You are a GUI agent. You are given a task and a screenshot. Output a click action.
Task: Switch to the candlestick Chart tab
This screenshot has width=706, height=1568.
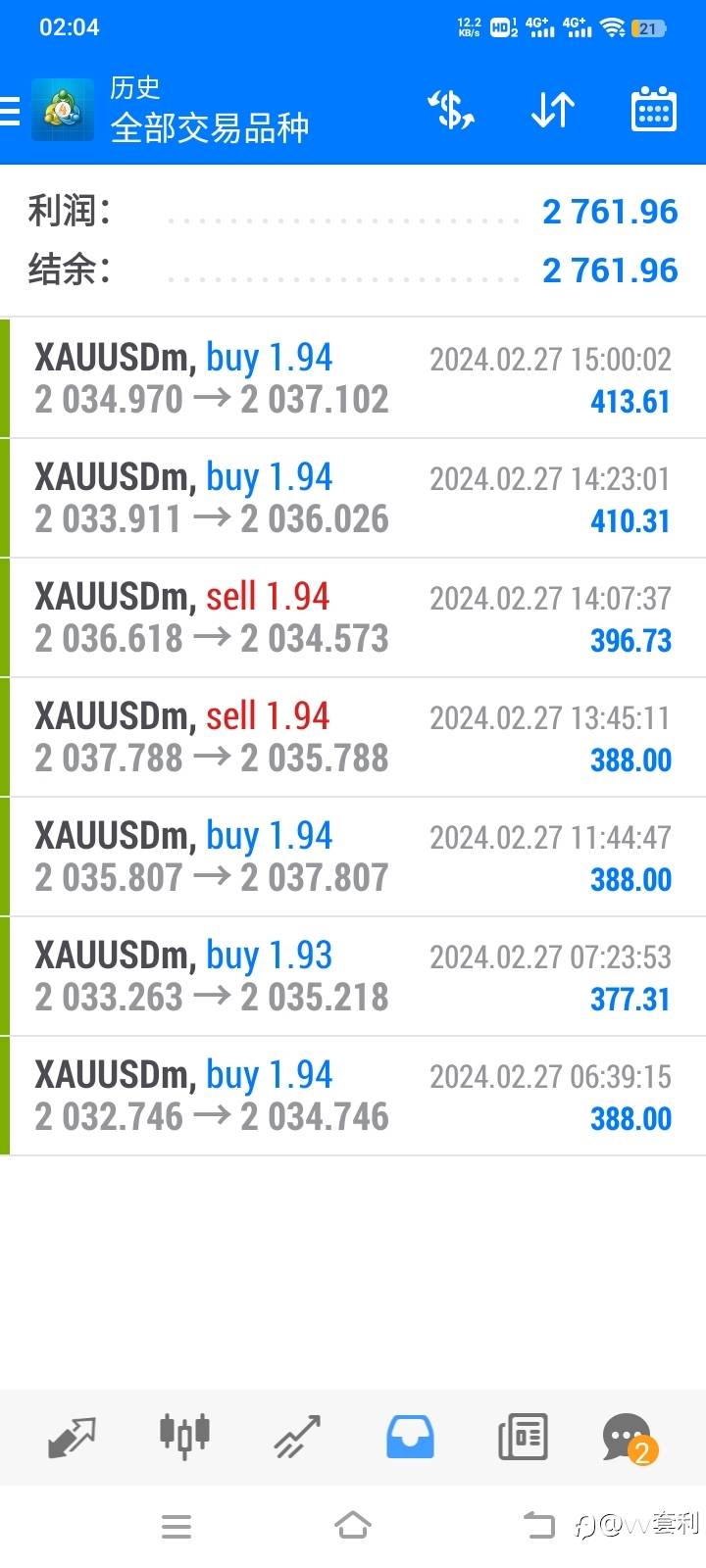[x=184, y=1437]
